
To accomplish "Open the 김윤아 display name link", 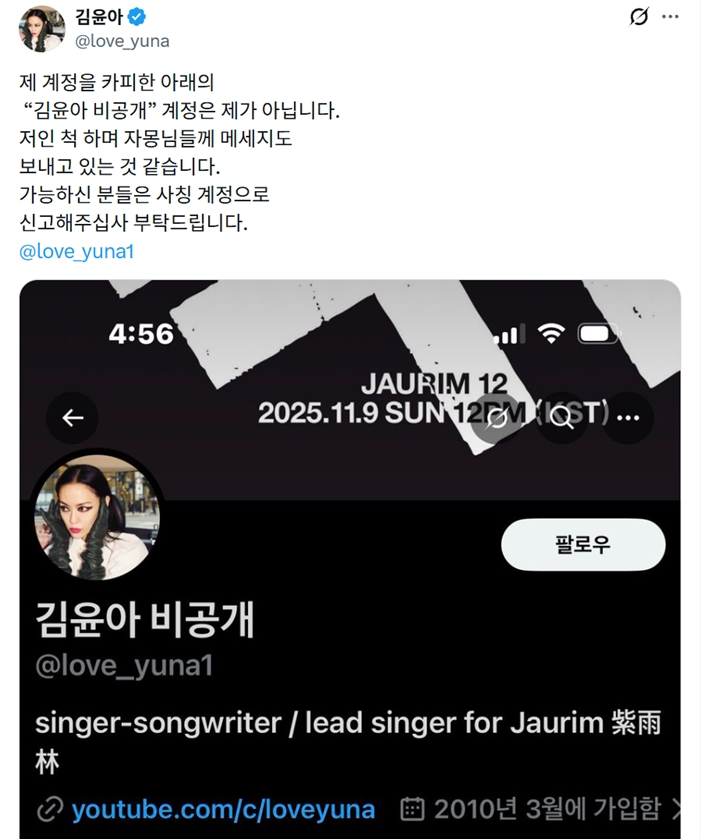I will point(99,18).
